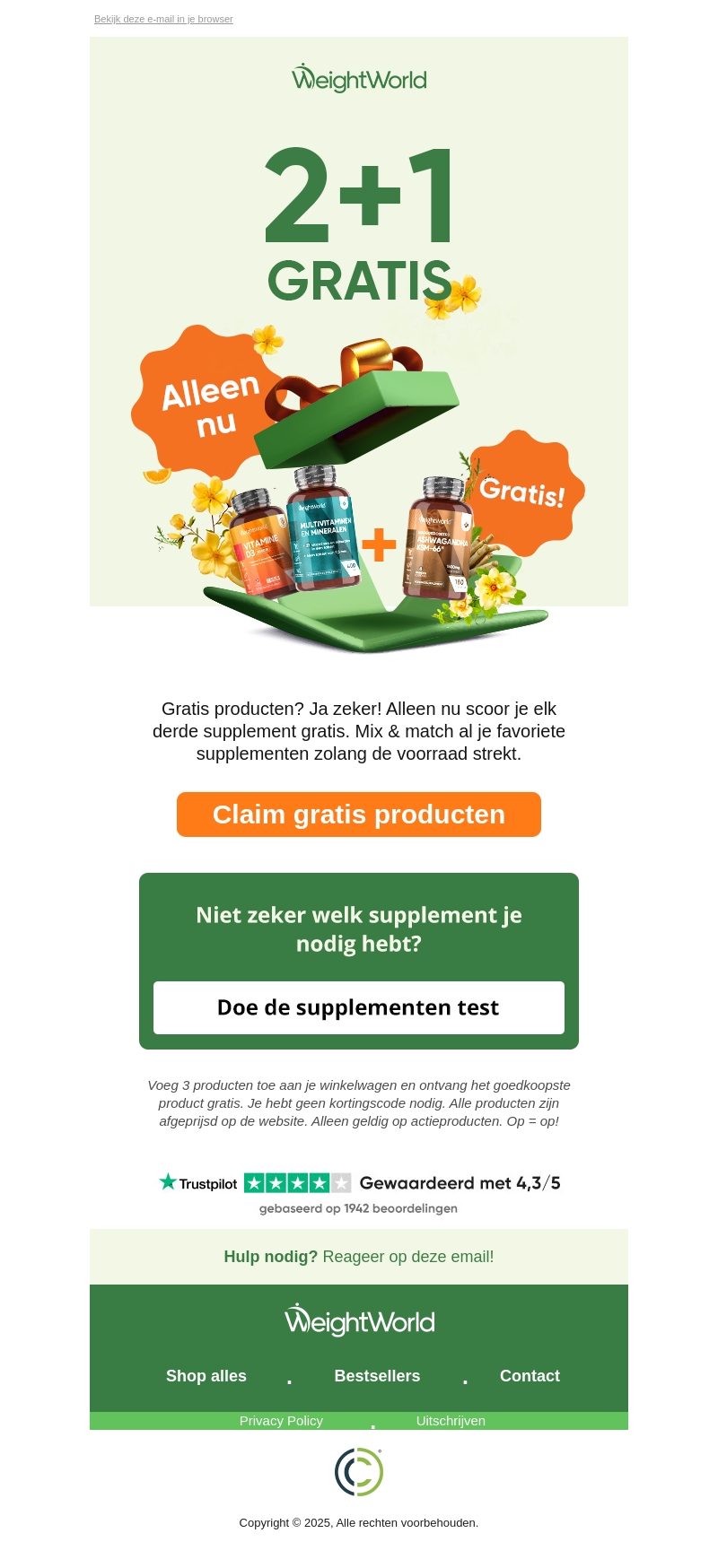Image resolution: width=718 pixels, height=1568 pixels.
Task: Open the 'Bekijk deze e-mail in je browser' link
Action: coord(163,19)
